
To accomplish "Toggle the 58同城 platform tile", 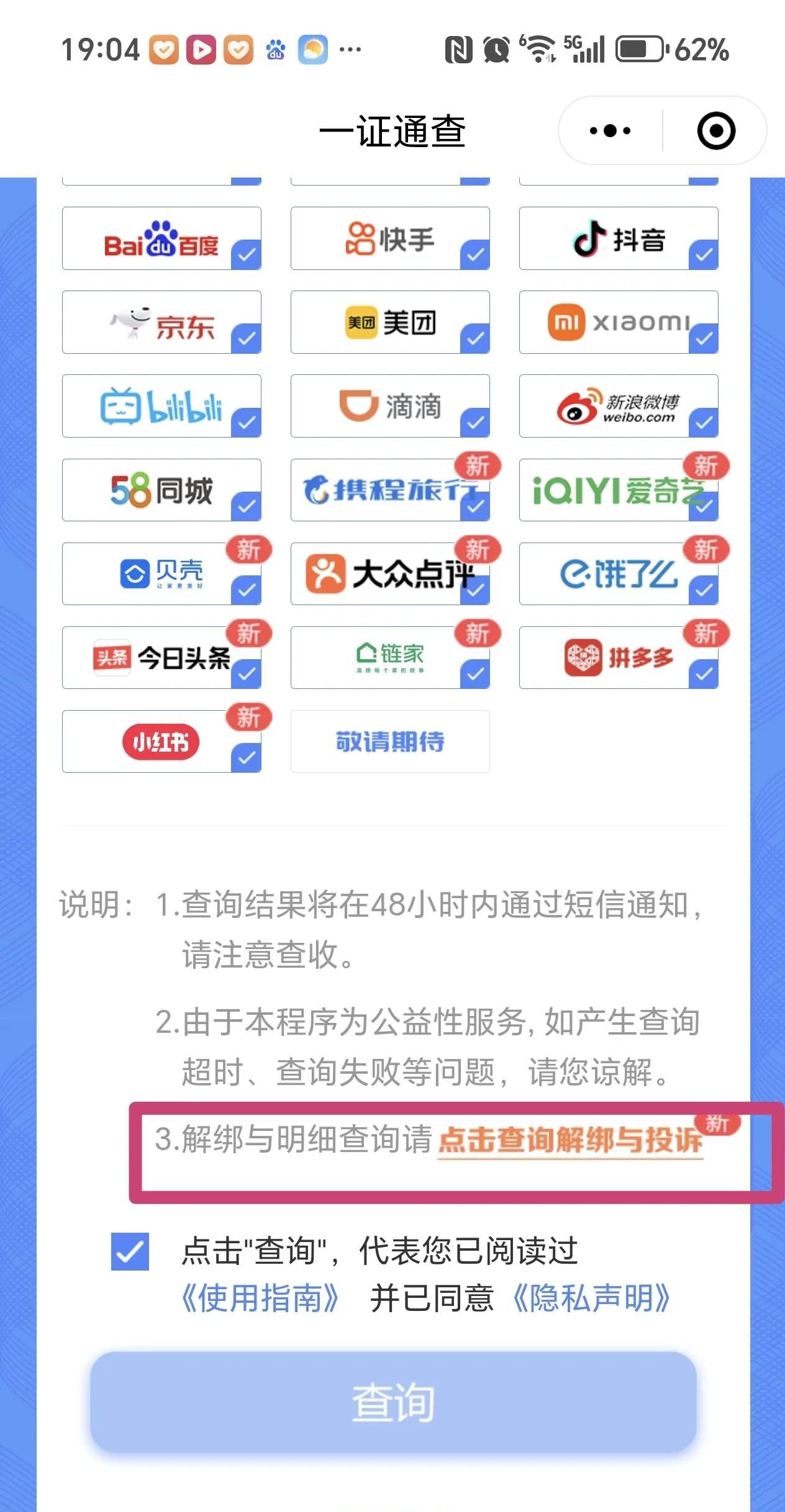I will [x=161, y=490].
